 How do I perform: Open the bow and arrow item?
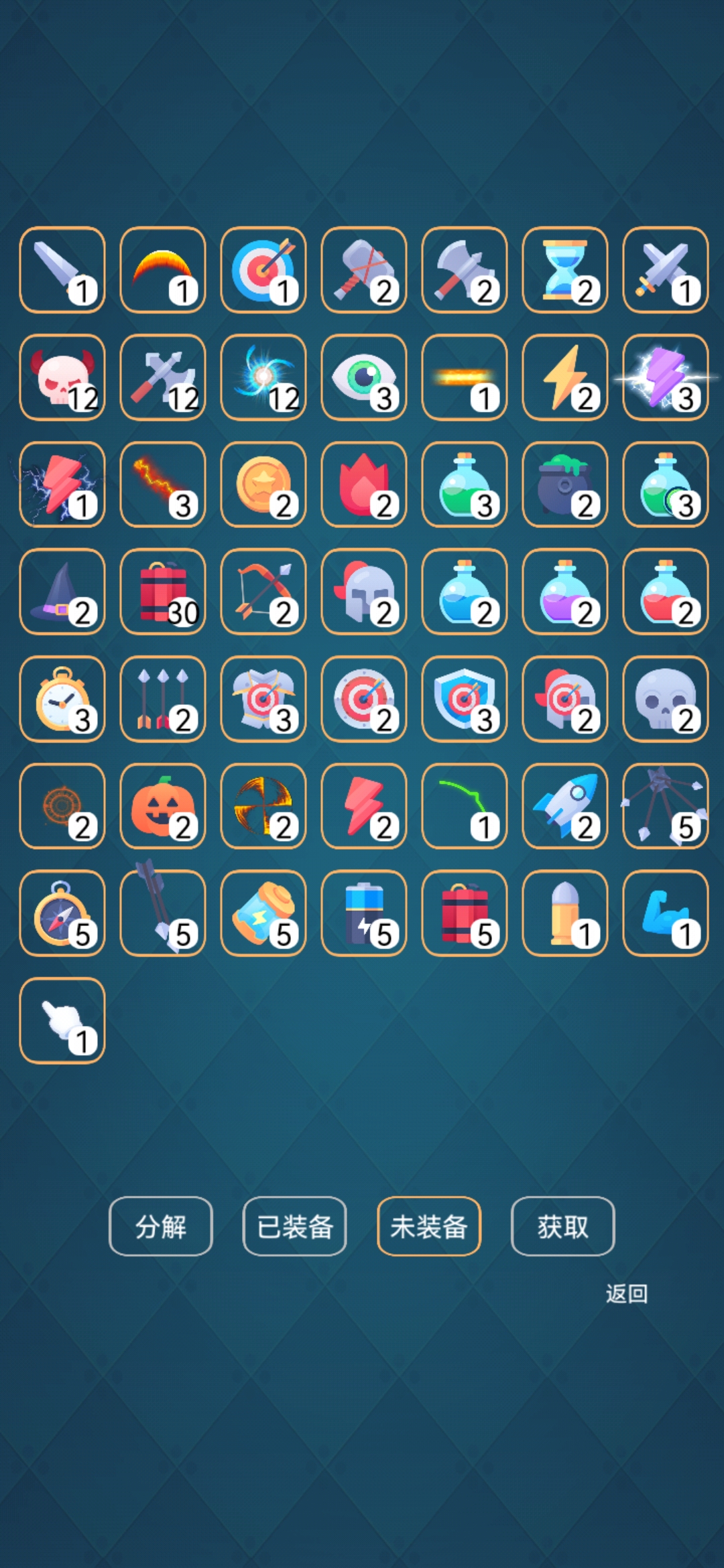tap(263, 592)
